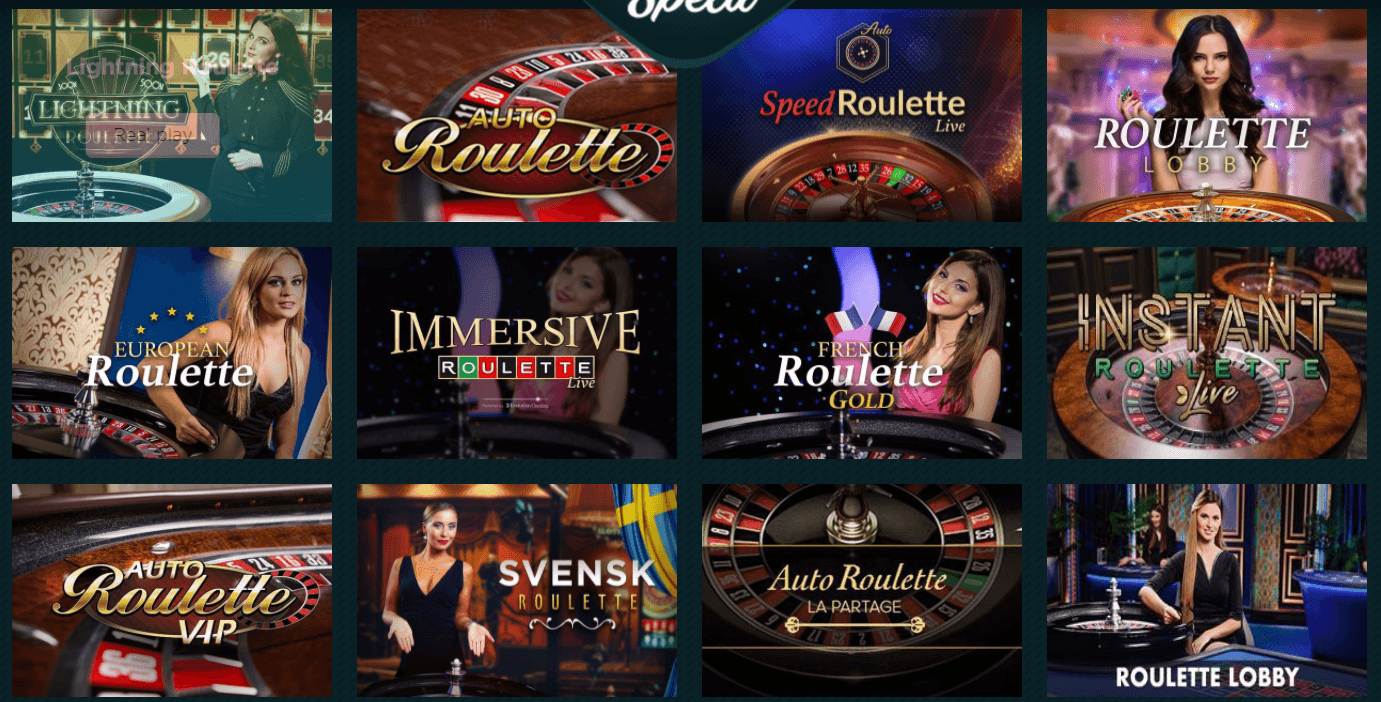
Task: Open Auto Roulette La Partage
Action: click(861, 590)
